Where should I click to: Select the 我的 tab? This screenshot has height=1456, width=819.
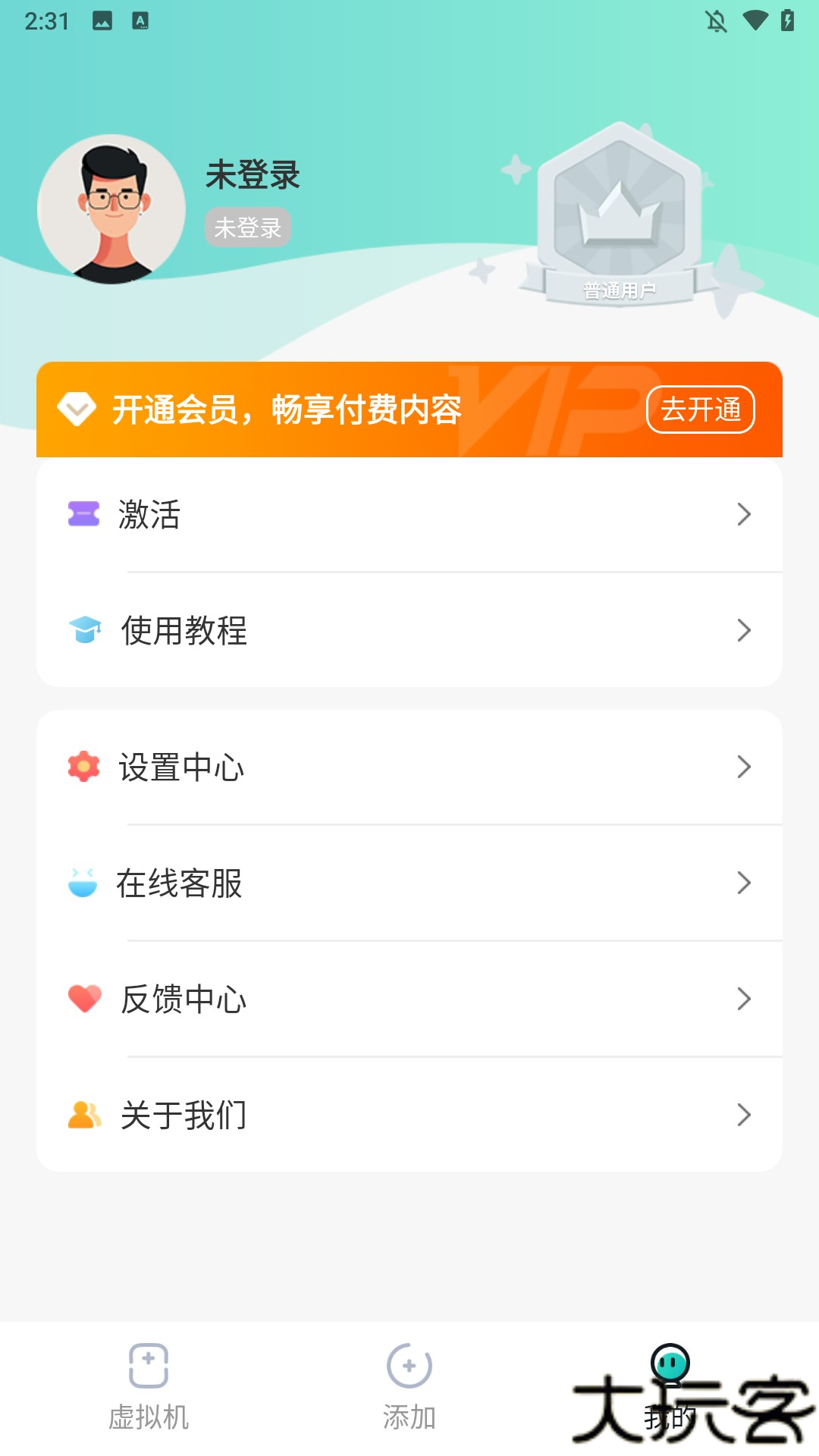(670, 1386)
